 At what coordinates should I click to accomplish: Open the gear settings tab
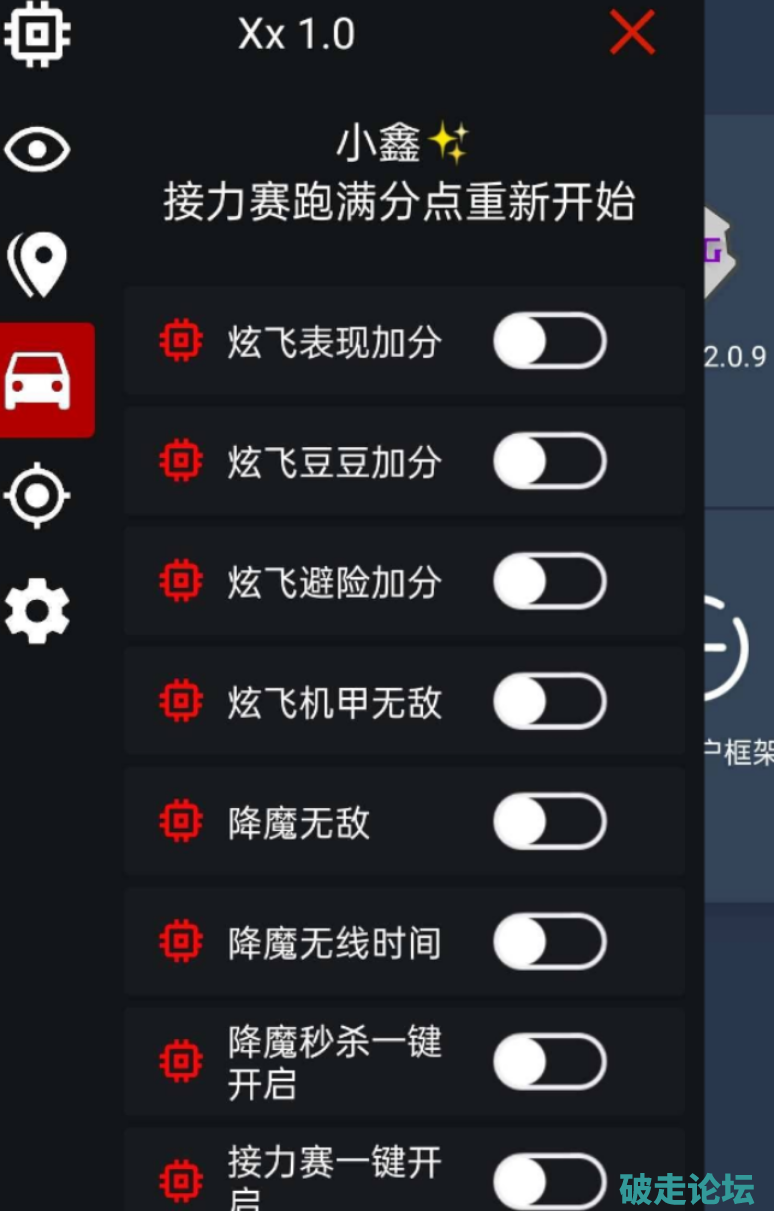point(37,611)
